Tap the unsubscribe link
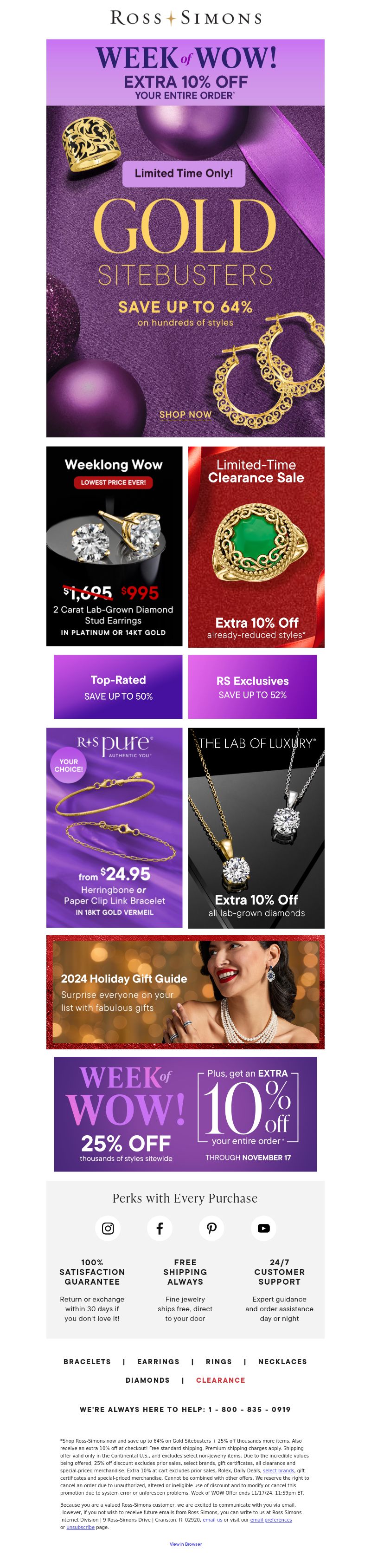 [x=80, y=1527]
